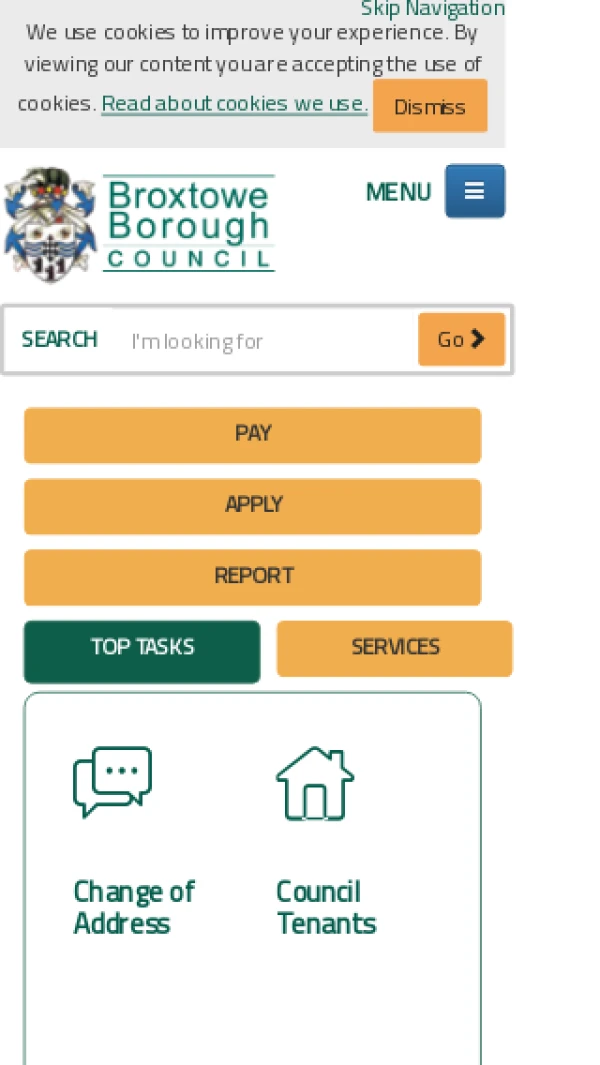The height and width of the screenshot is (1065, 600).
Task: Go to the Broxtowe Borough Council homepage logo
Action: (x=139, y=224)
